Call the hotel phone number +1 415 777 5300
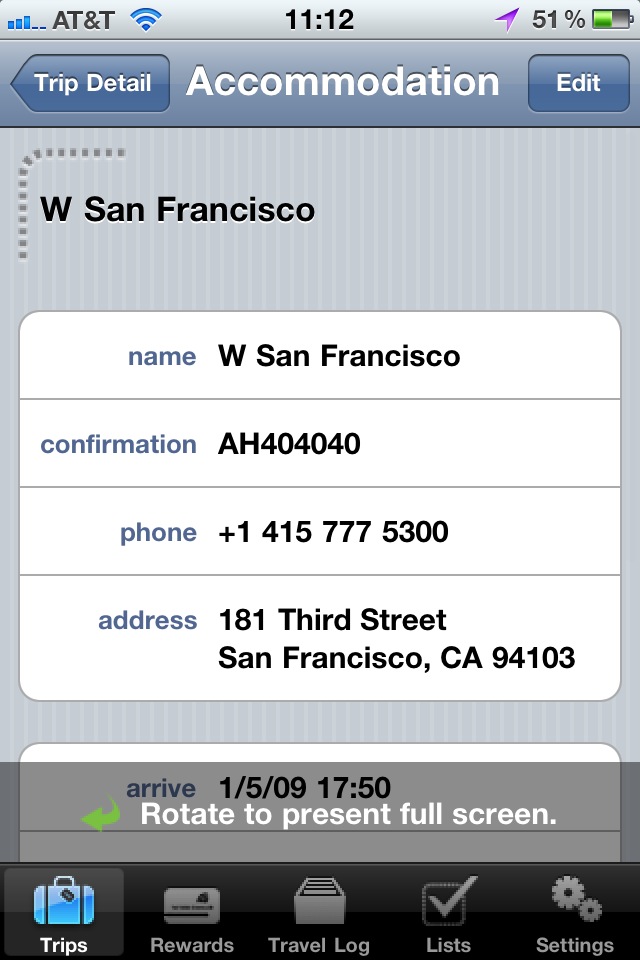 tap(333, 533)
